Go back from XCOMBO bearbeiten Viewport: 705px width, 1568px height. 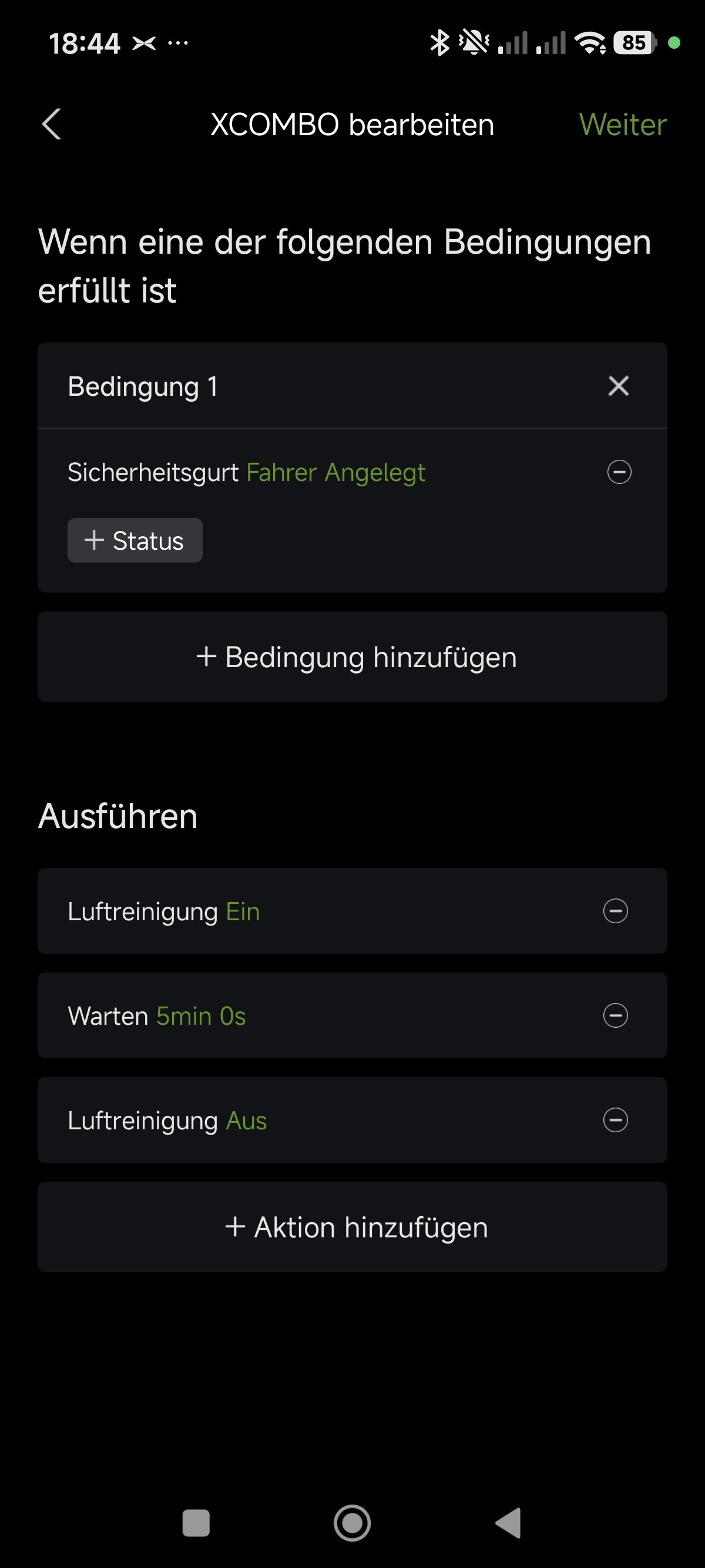pos(52,124)
